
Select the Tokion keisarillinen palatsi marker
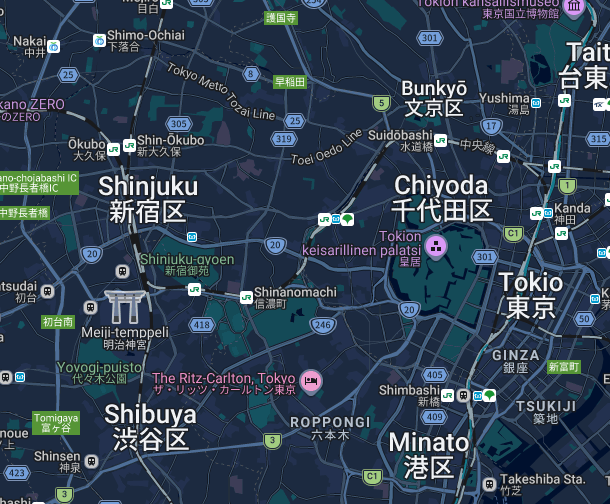point(436,247)
